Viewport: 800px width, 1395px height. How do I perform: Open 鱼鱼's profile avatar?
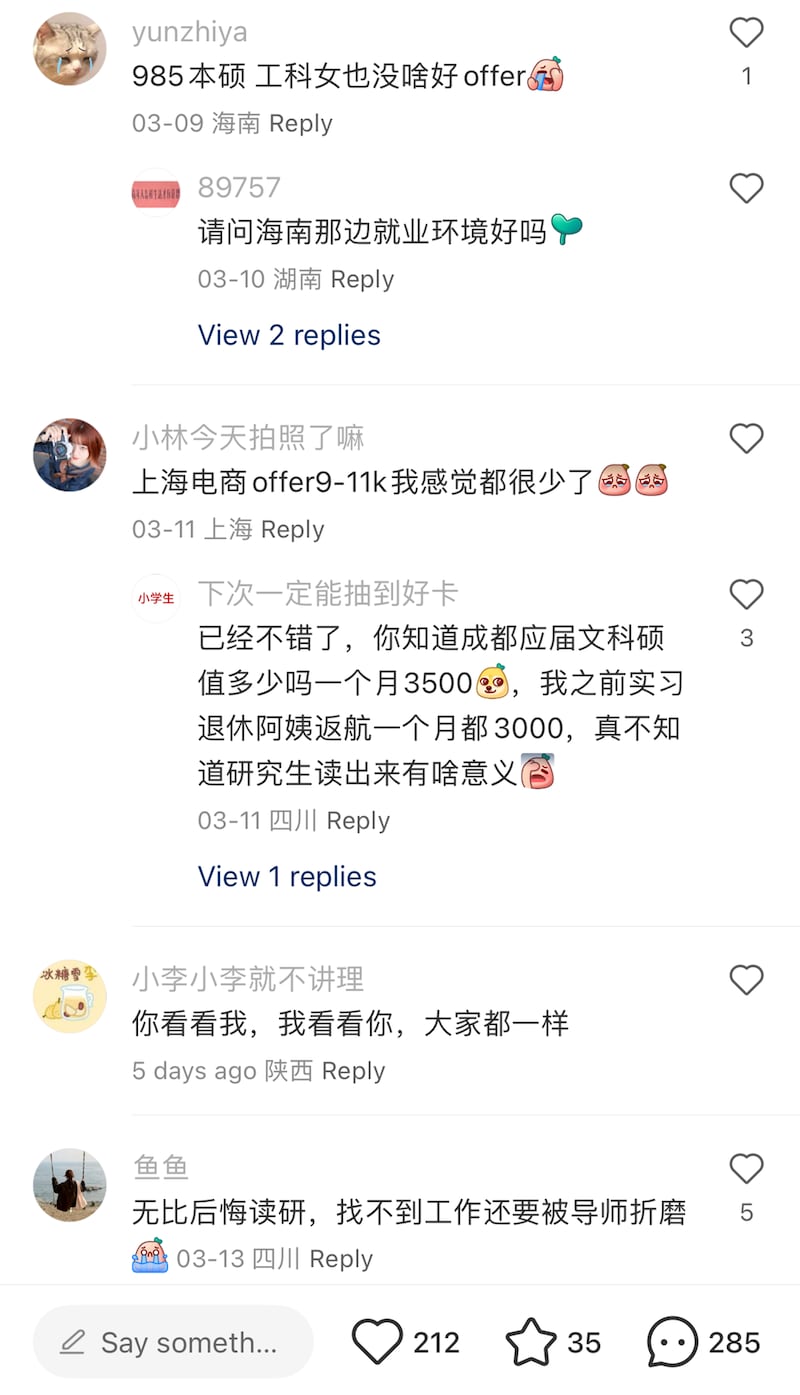(69, 1185)
